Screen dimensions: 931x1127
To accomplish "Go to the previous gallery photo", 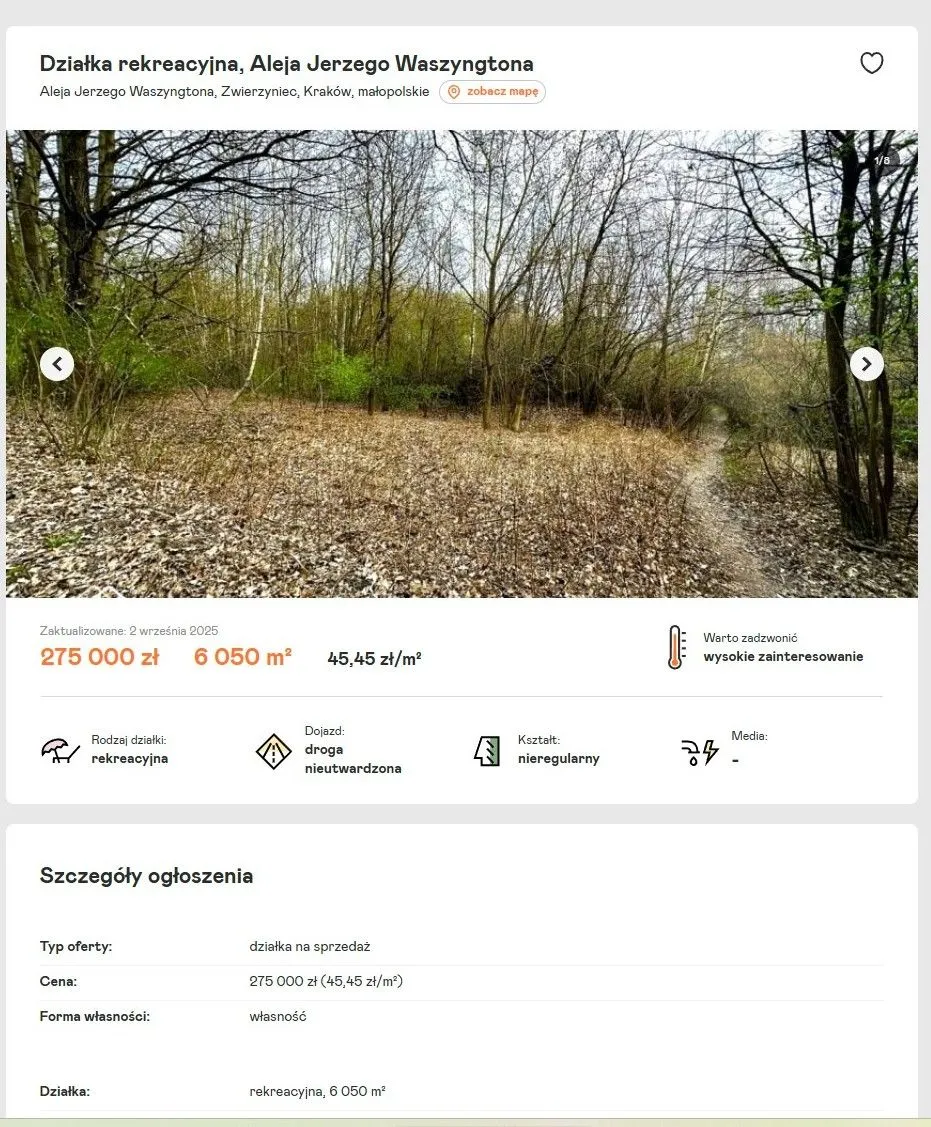I will pyautogui.click(x=57, y=364).
